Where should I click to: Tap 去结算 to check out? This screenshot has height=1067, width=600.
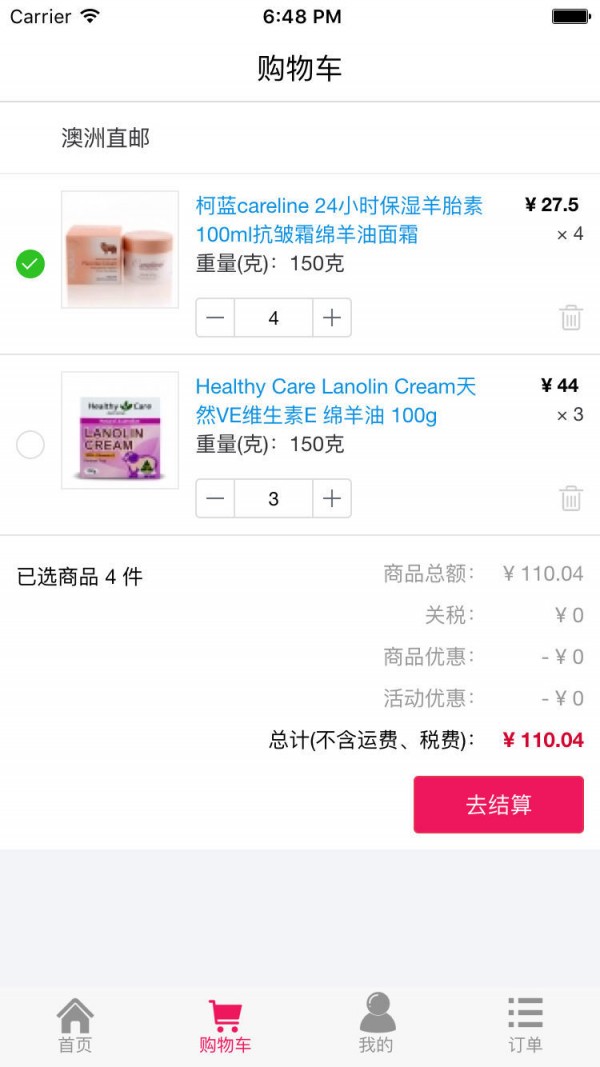498,804
